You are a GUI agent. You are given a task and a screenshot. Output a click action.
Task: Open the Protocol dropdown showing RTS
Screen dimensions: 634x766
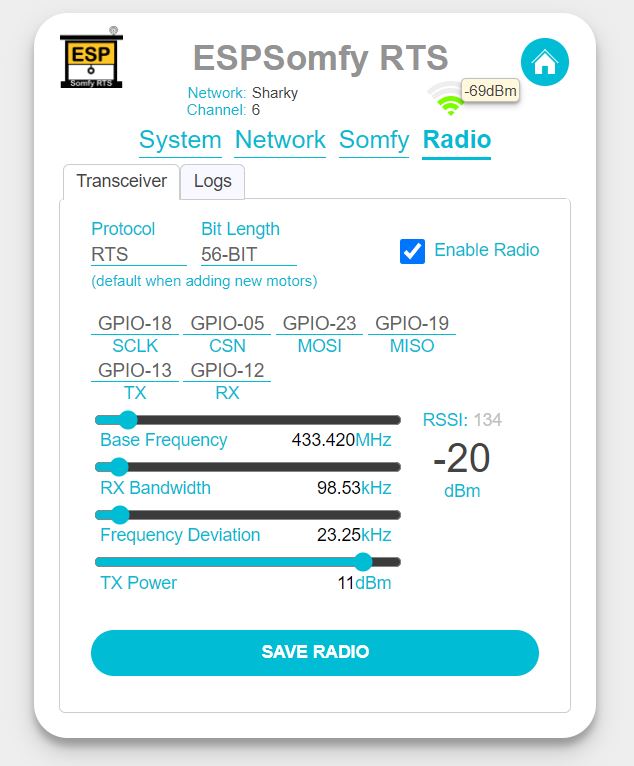138,255
